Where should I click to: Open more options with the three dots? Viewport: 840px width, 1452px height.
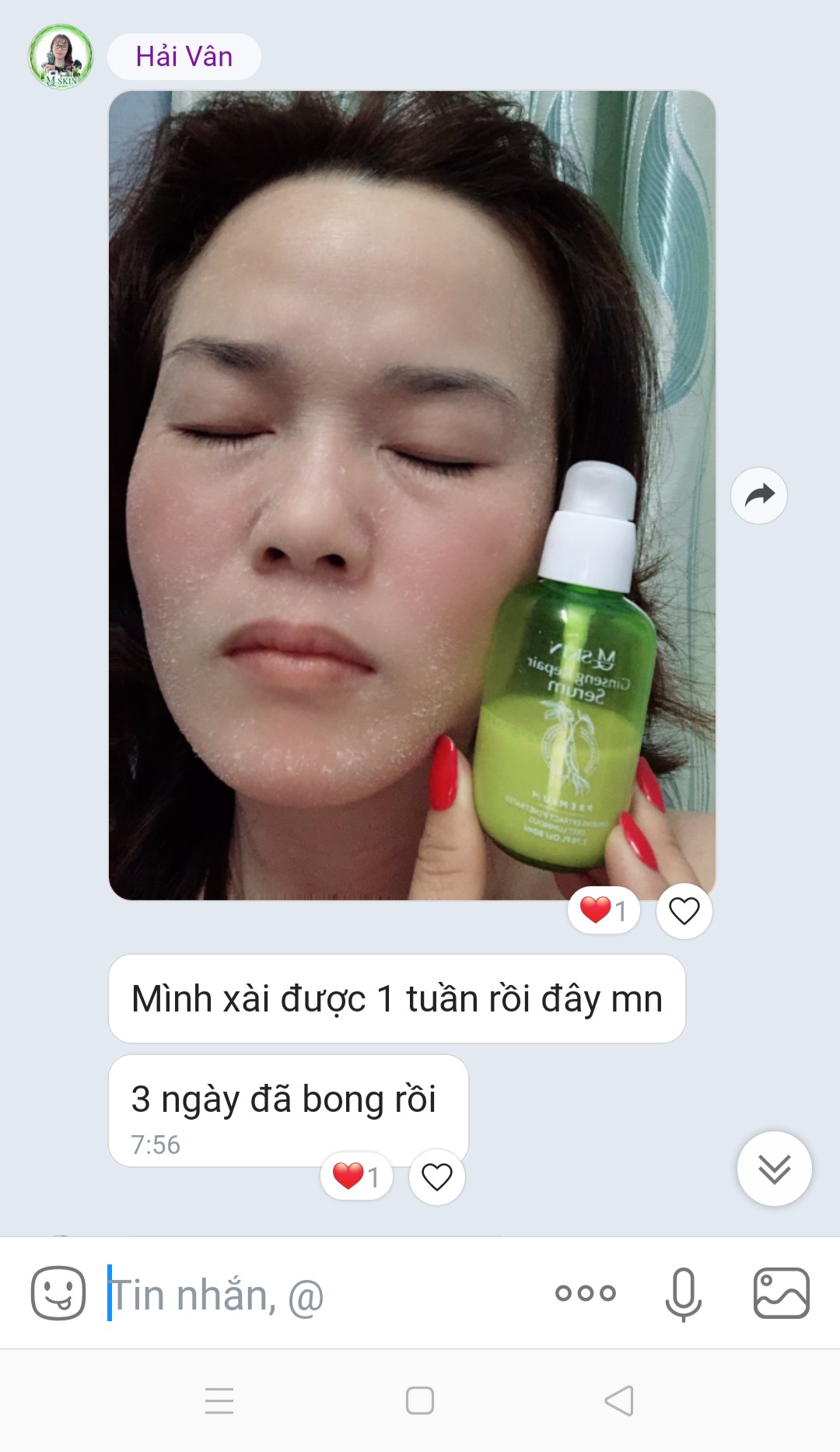[586, 1293]
